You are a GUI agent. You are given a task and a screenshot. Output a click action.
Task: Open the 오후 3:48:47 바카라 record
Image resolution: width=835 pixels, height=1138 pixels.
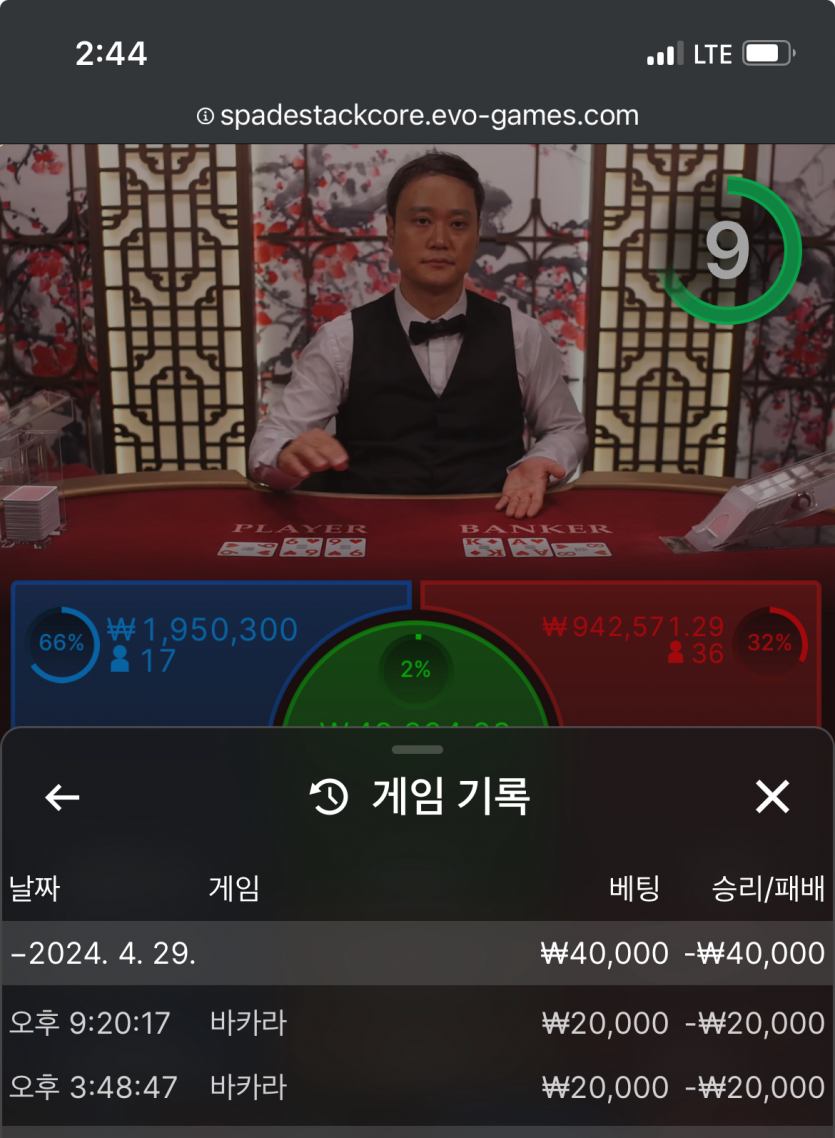point(417,1087)
